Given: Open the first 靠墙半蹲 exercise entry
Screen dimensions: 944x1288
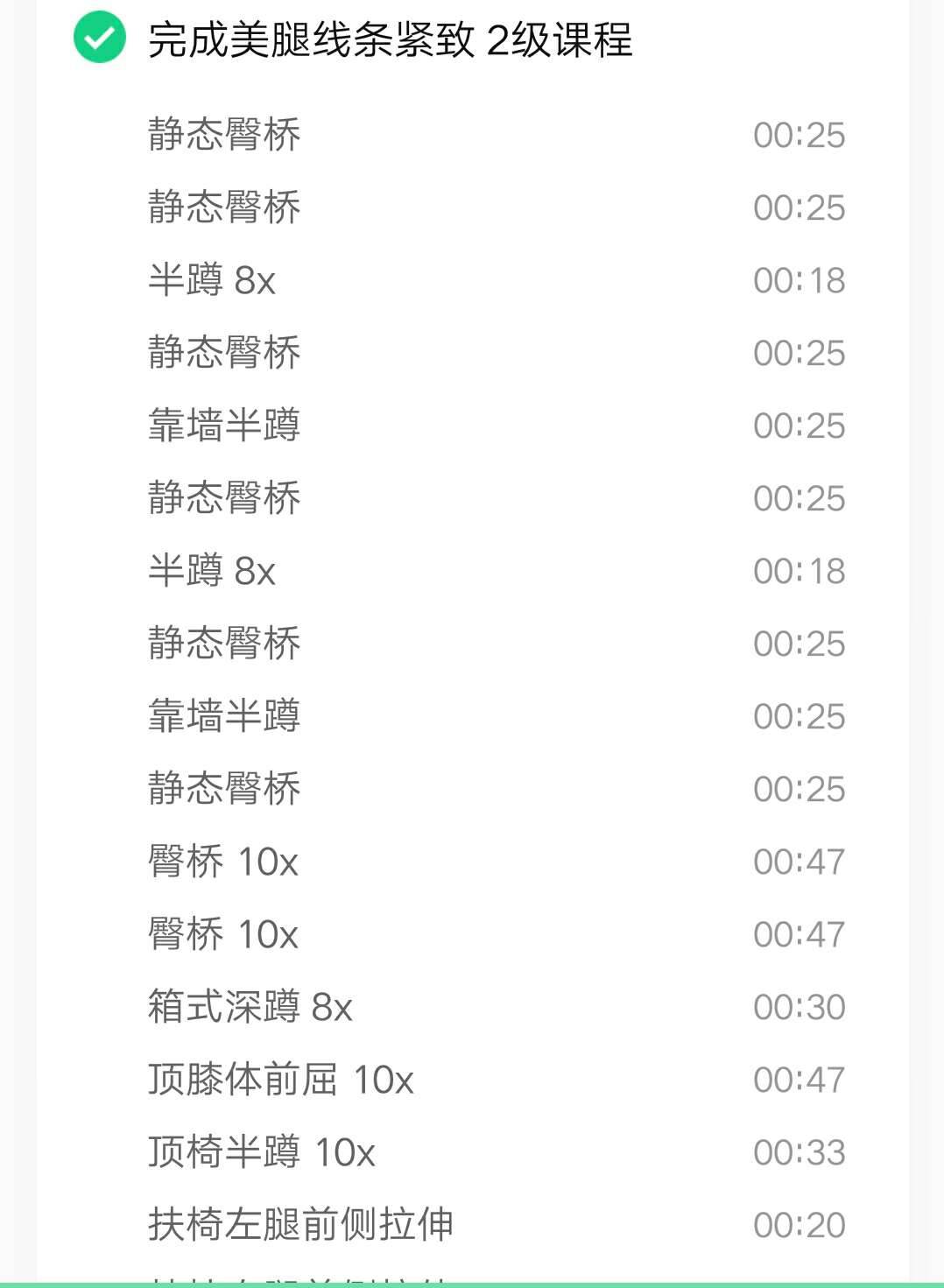Looking at the screenshot, I should 223,426.
